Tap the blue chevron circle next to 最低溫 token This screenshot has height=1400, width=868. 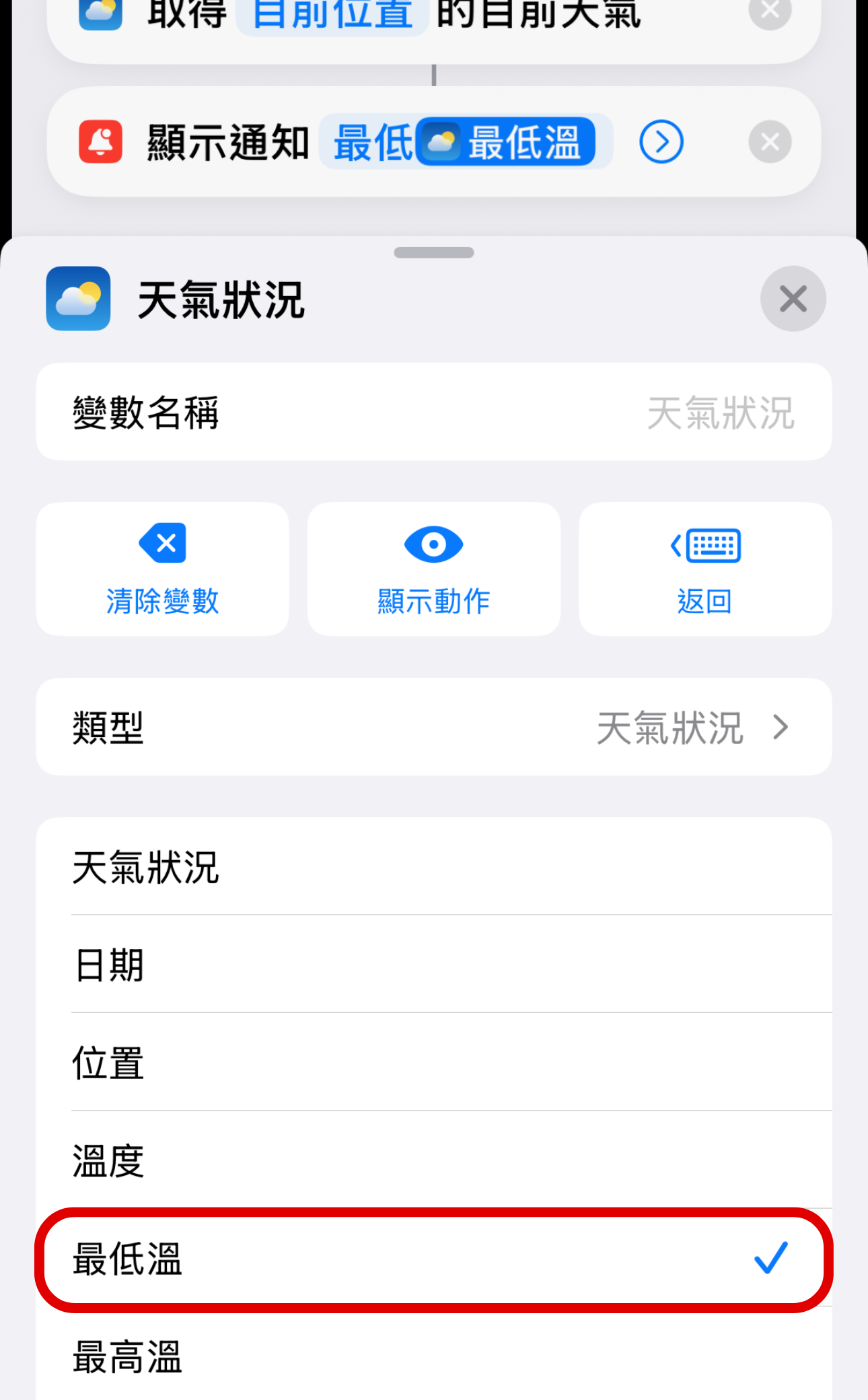pos(661,141)
